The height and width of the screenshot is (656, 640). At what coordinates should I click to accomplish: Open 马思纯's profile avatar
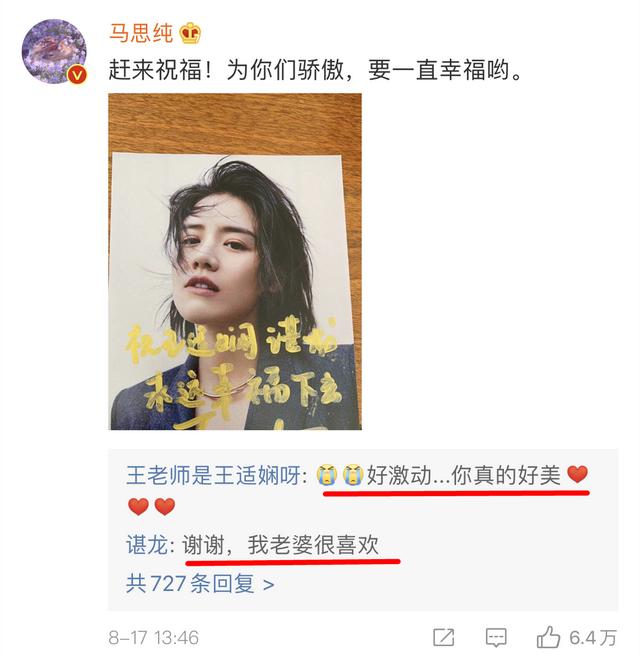[56, 49]
